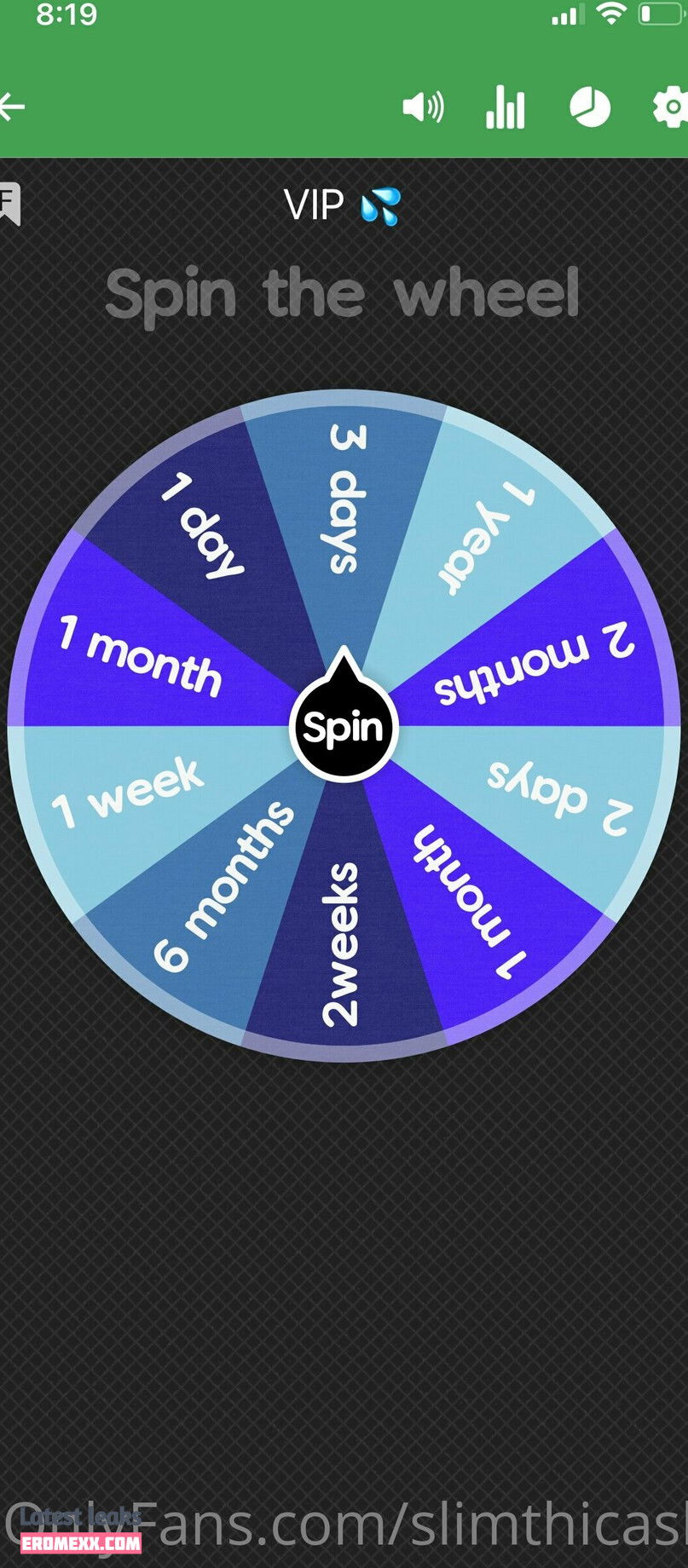Screen dimensions: 688x1568
Task: Open the pie chart view
Action: click(x=590, y=107)
